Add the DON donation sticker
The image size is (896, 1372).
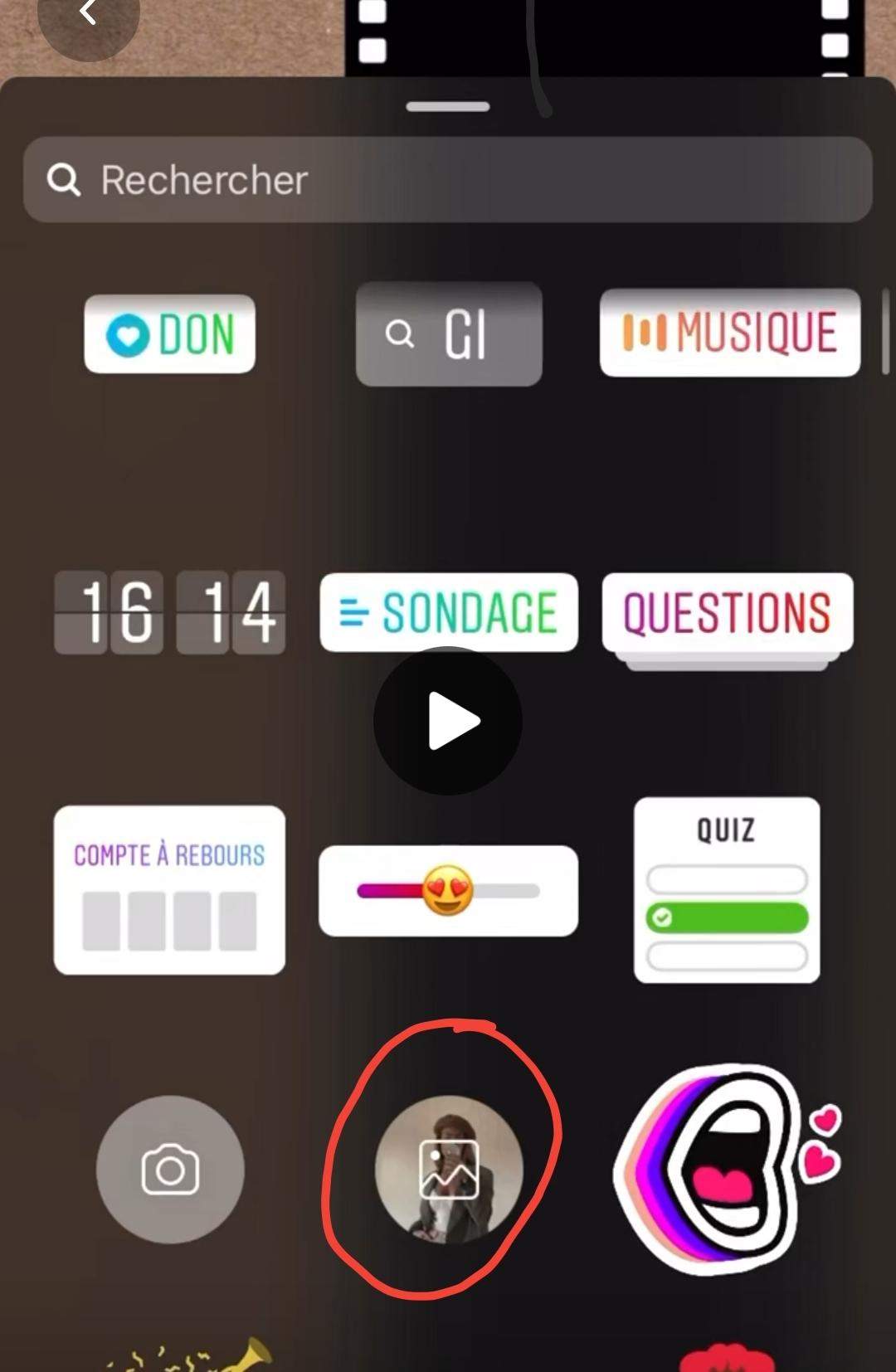coord(170,333)
